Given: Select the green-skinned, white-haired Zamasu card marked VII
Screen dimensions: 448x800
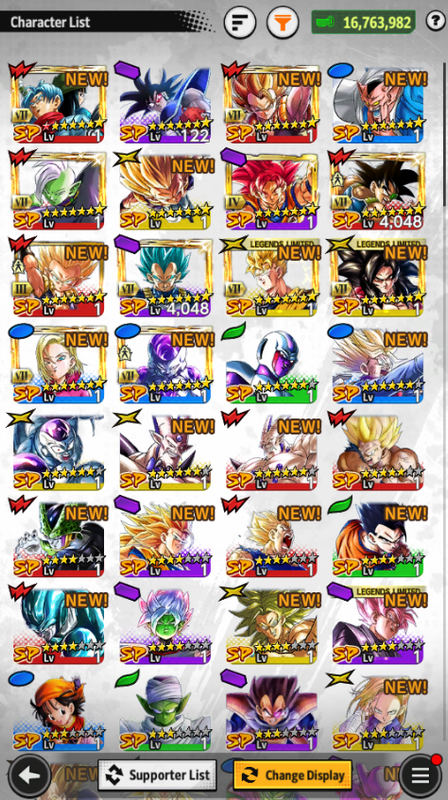Looking at the screenshot, I should 58,191.
